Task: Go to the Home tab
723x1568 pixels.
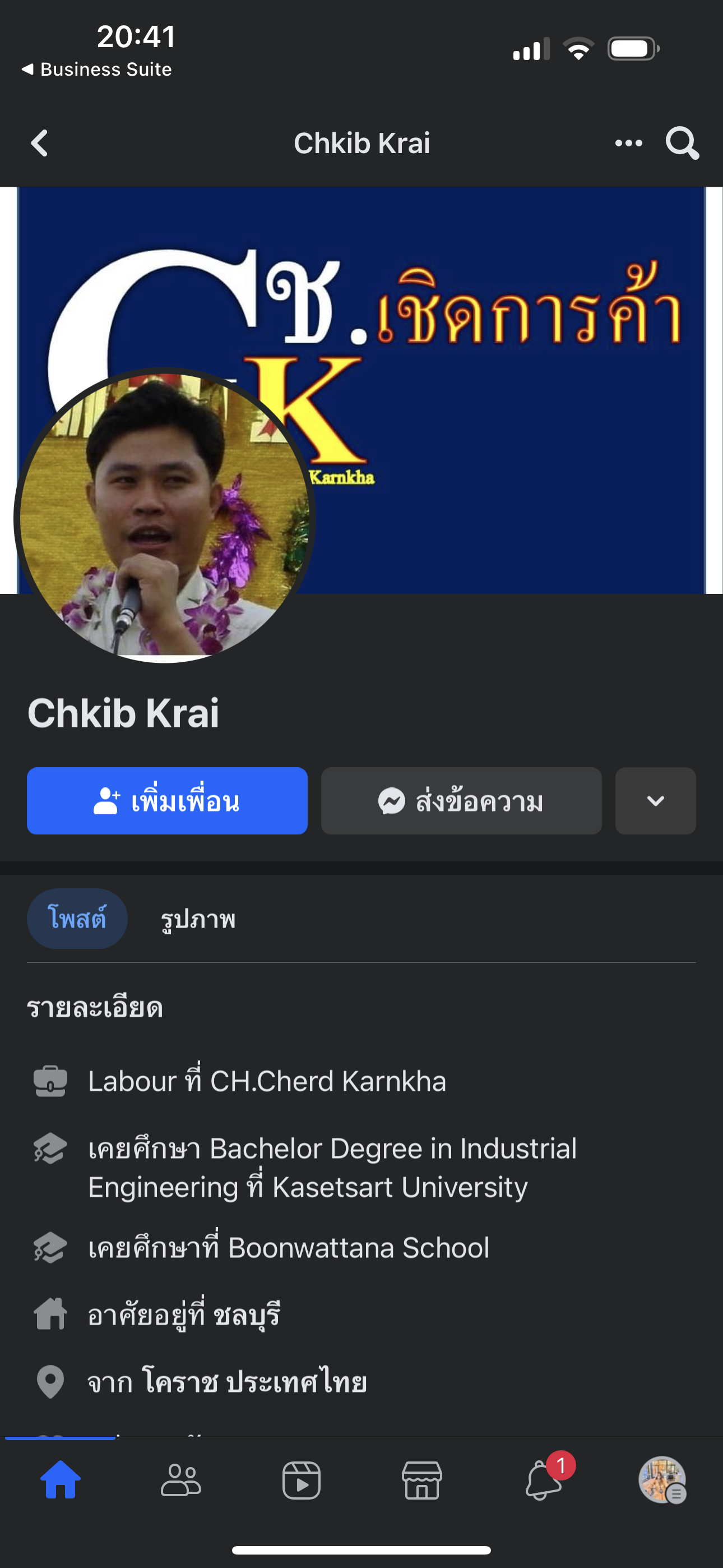Action: click(x=61, y=1481)
